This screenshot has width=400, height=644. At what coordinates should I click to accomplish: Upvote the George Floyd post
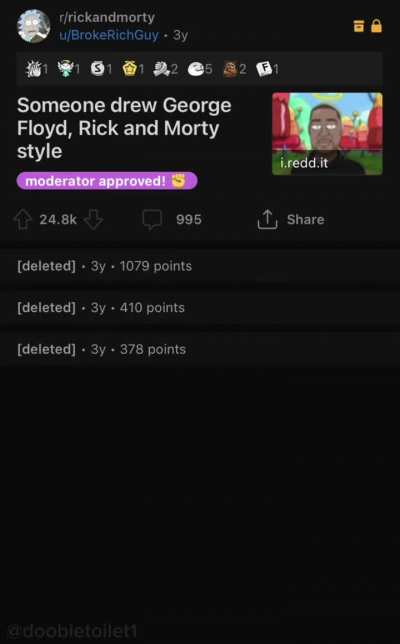click(23, 219)
